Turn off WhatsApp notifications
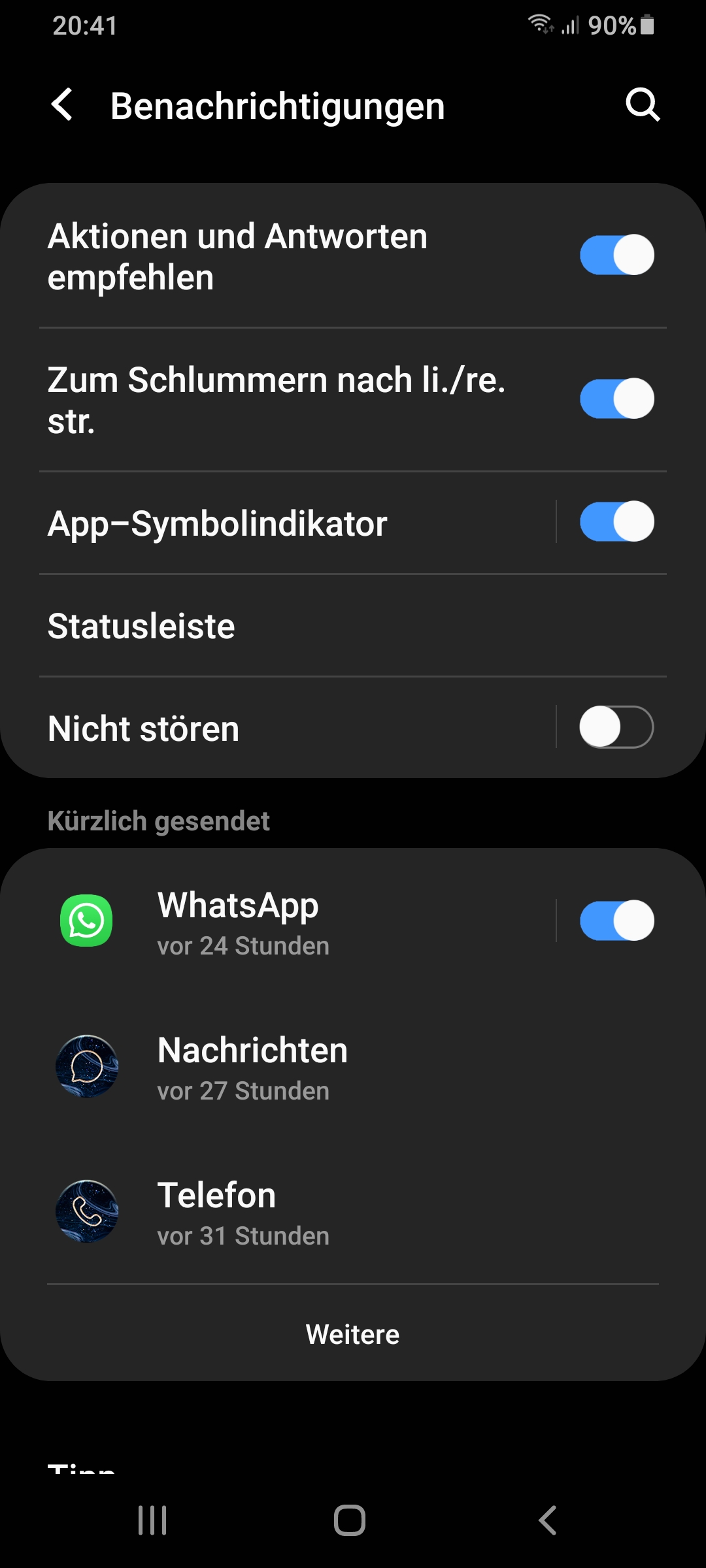The image size is (706, 1568). pyautogui.click(x=615, y=921)
